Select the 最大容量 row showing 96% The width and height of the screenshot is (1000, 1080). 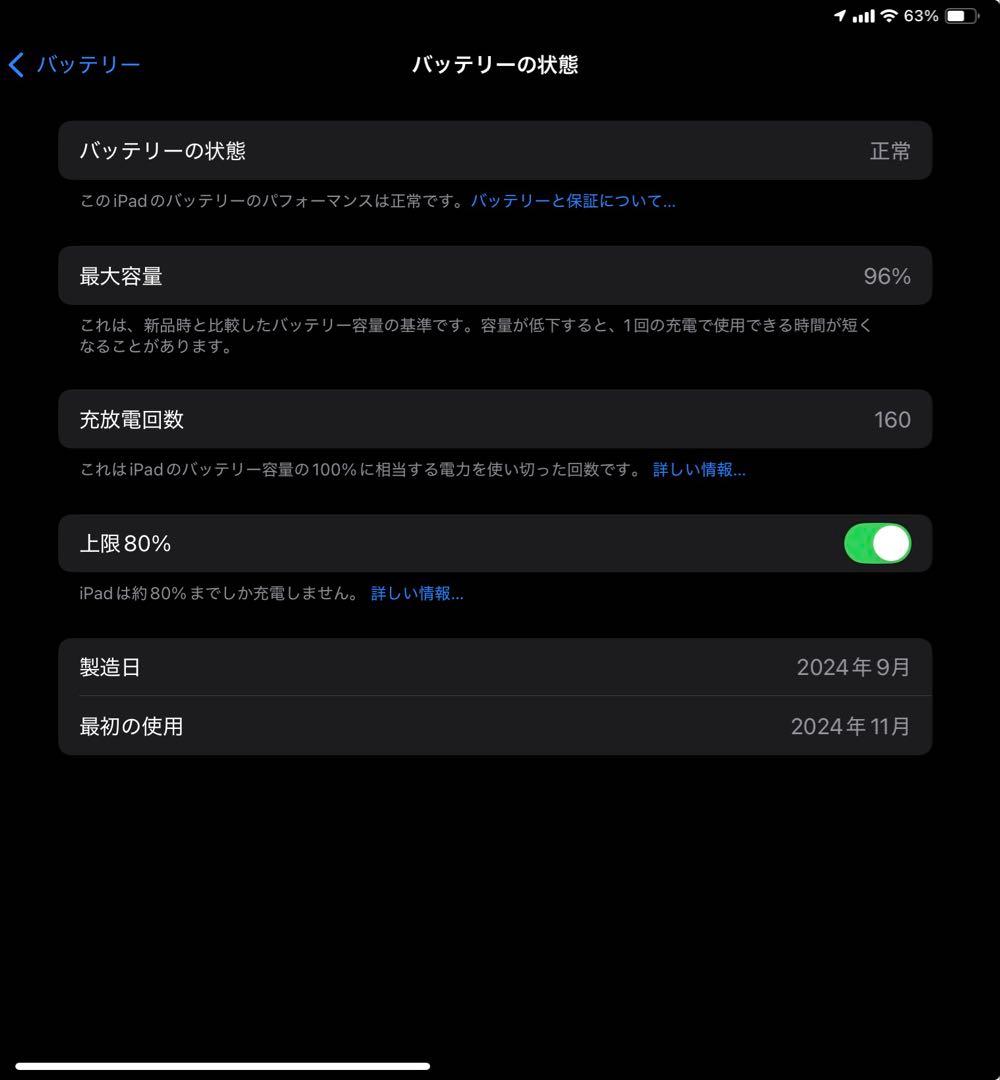(495, 275)
